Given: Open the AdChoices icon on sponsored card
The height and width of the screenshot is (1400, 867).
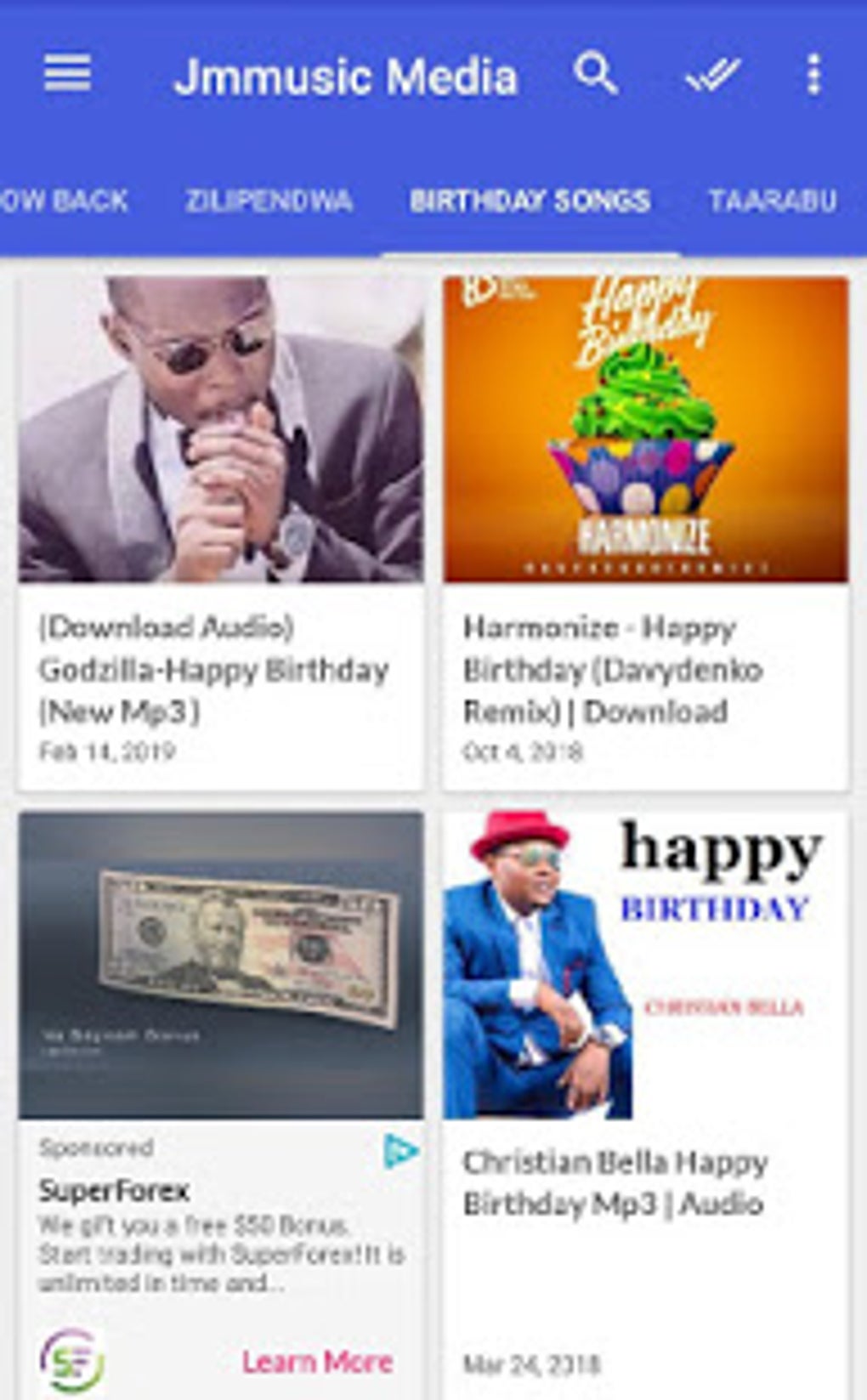Looking at the screenshot, I should point(400,1151).
